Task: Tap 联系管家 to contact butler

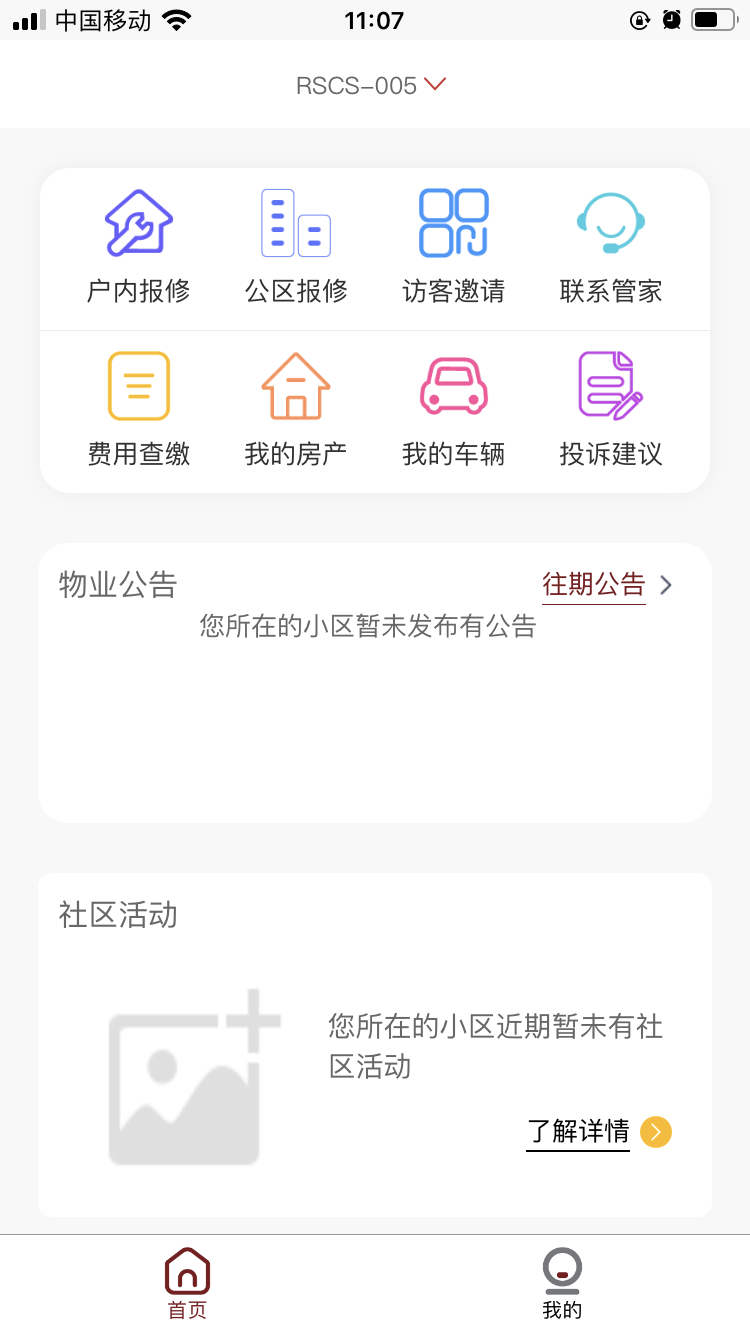Action: click(x=611, y=247)
